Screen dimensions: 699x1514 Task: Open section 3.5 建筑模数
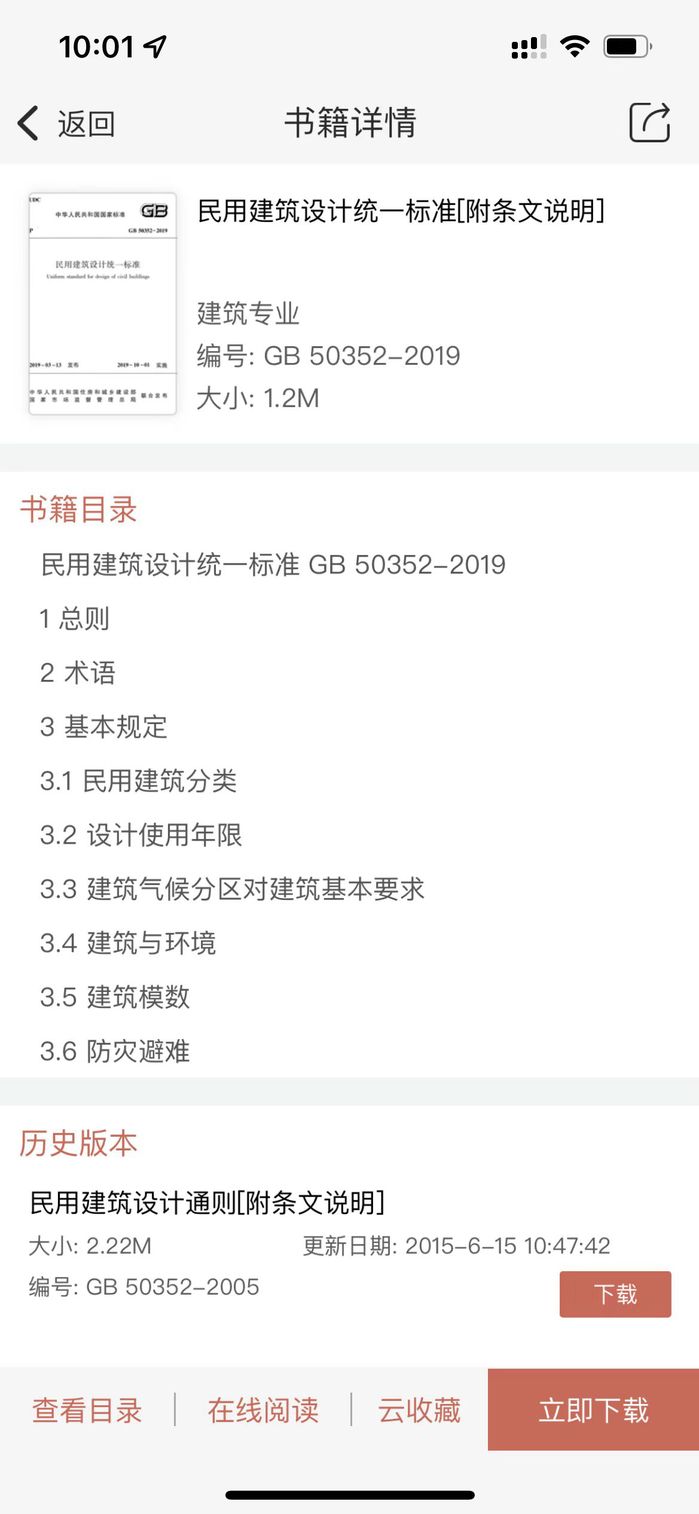coord(115,997)
